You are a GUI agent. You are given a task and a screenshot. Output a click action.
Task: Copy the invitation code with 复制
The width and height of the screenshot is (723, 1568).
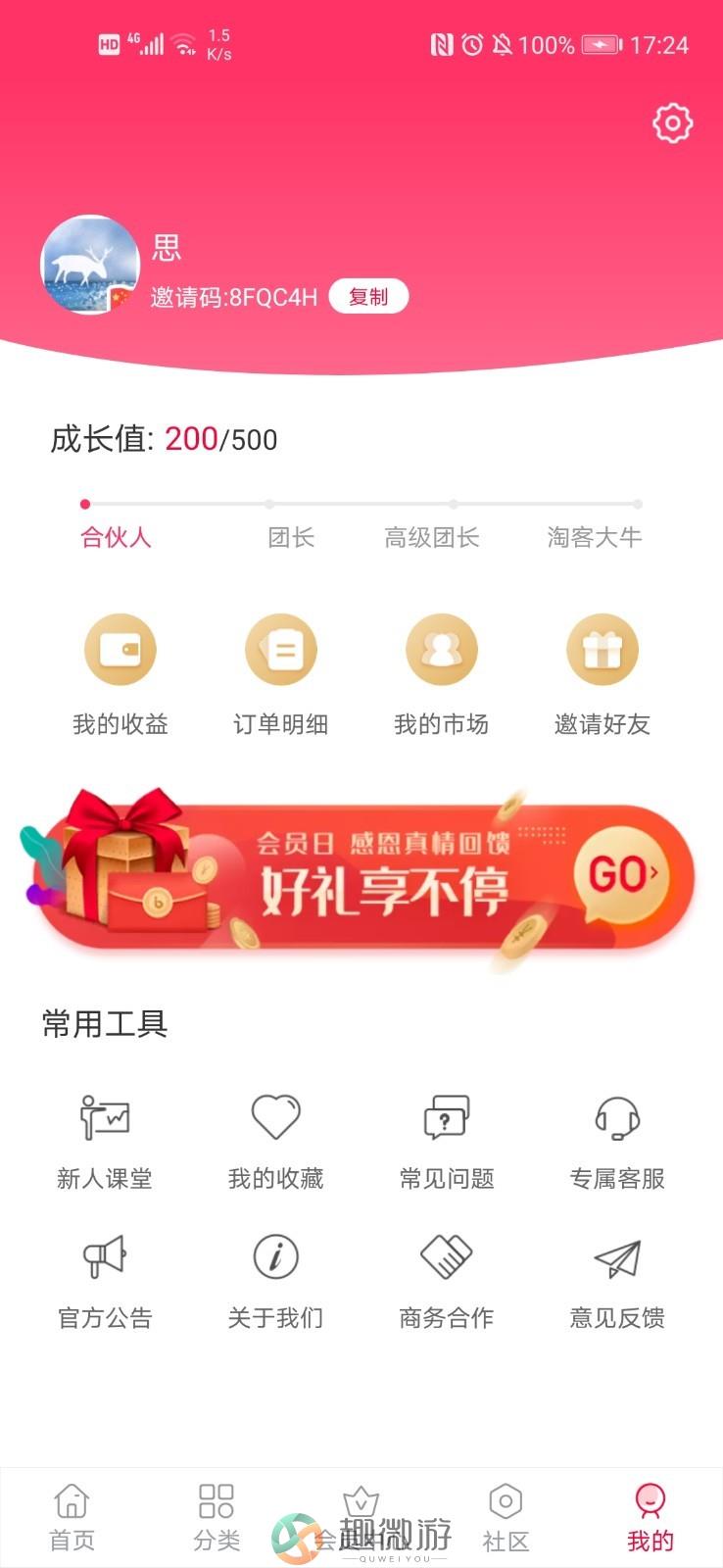(x=368, y=297)
